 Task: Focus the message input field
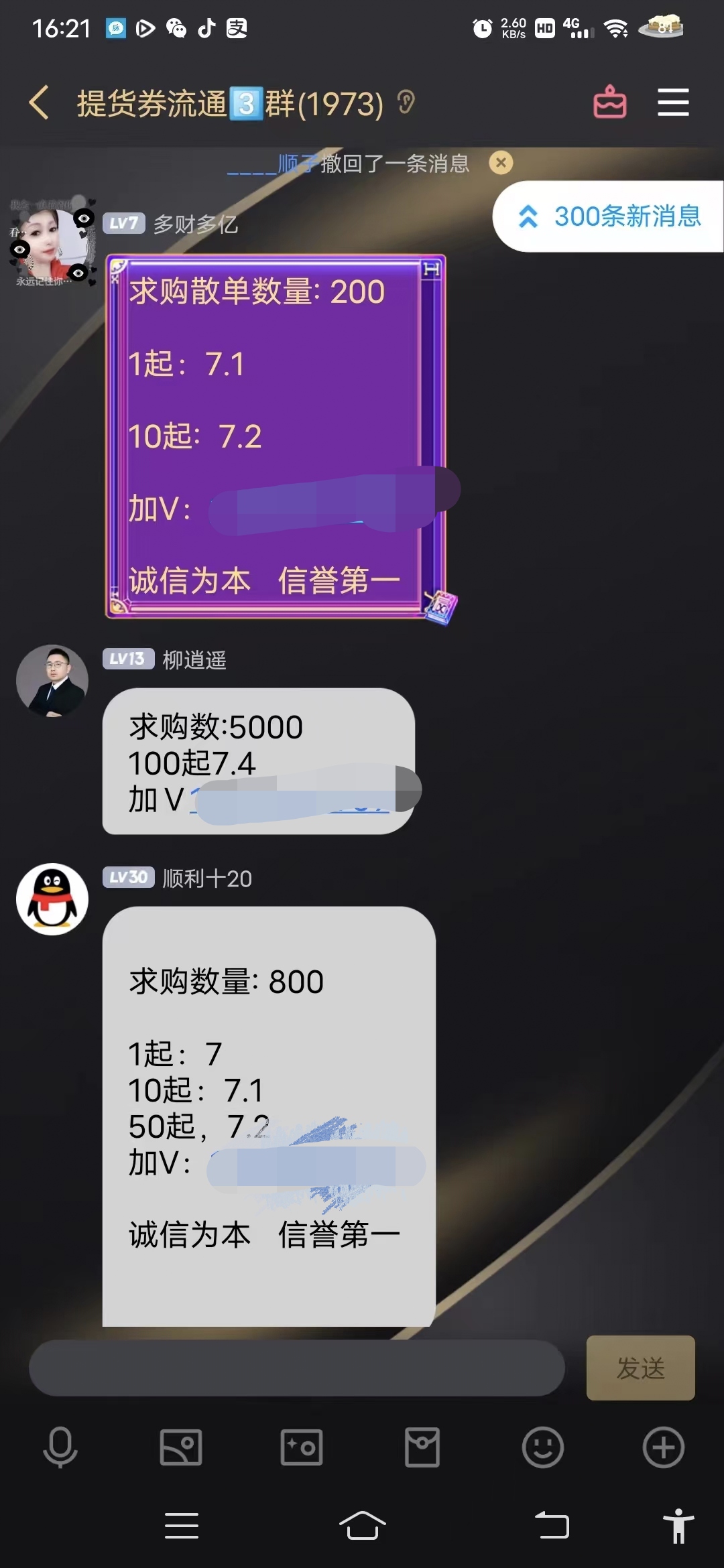[x=296, y=1368]
